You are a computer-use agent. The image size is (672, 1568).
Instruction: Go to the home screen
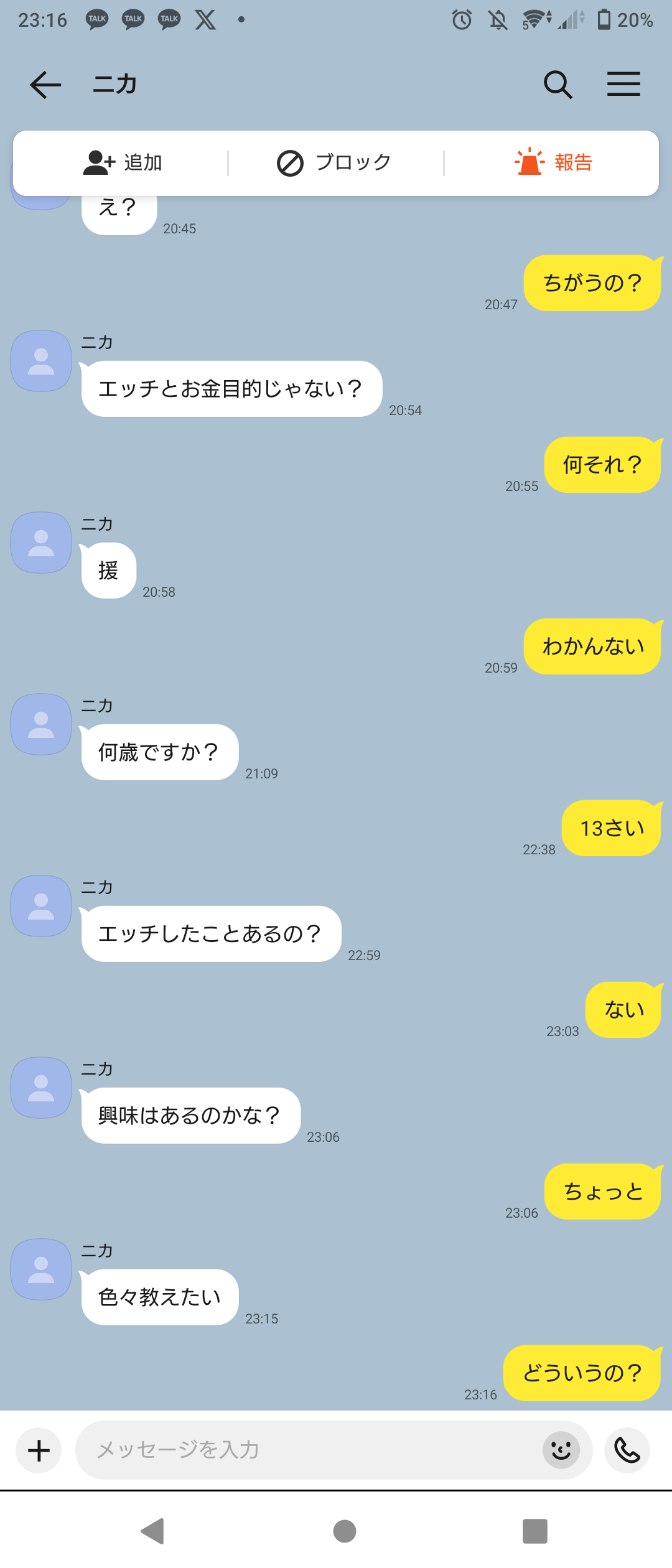click(x=345, y=1531)
